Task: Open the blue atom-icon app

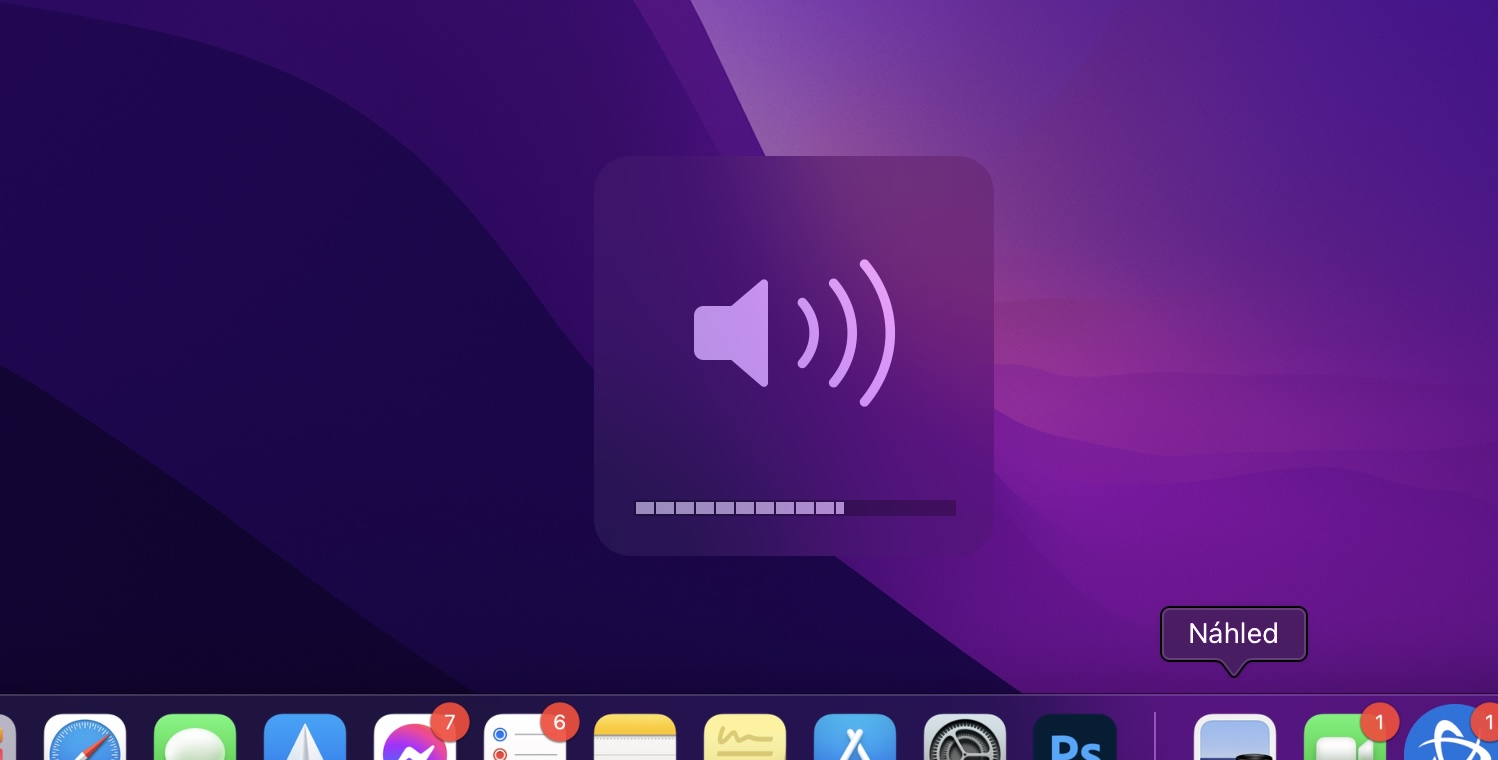Action: pos(1450,739)
